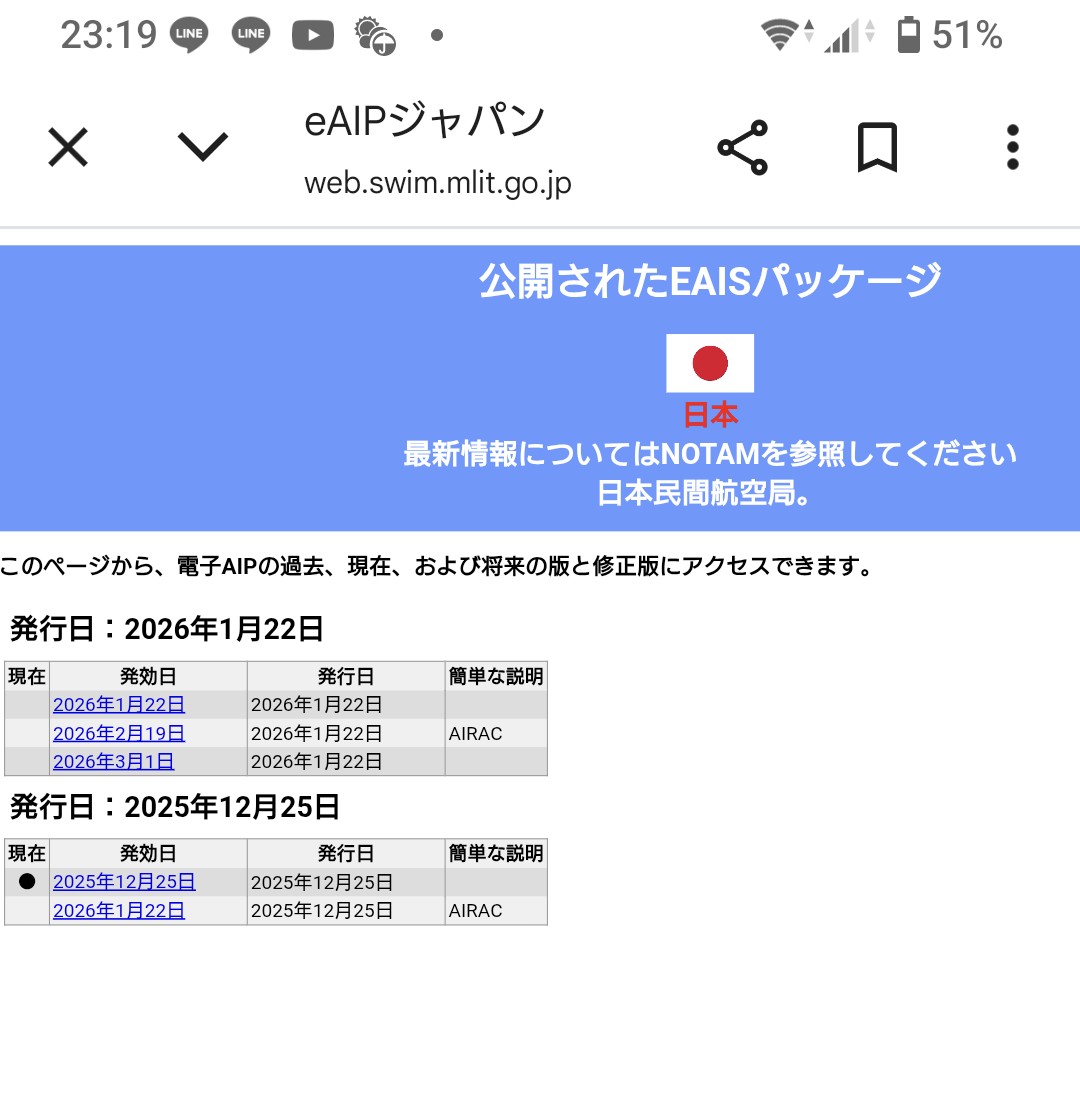The image size is (1080, 1110).
Task: Share this eAIP page
Action: pos(743,148)
